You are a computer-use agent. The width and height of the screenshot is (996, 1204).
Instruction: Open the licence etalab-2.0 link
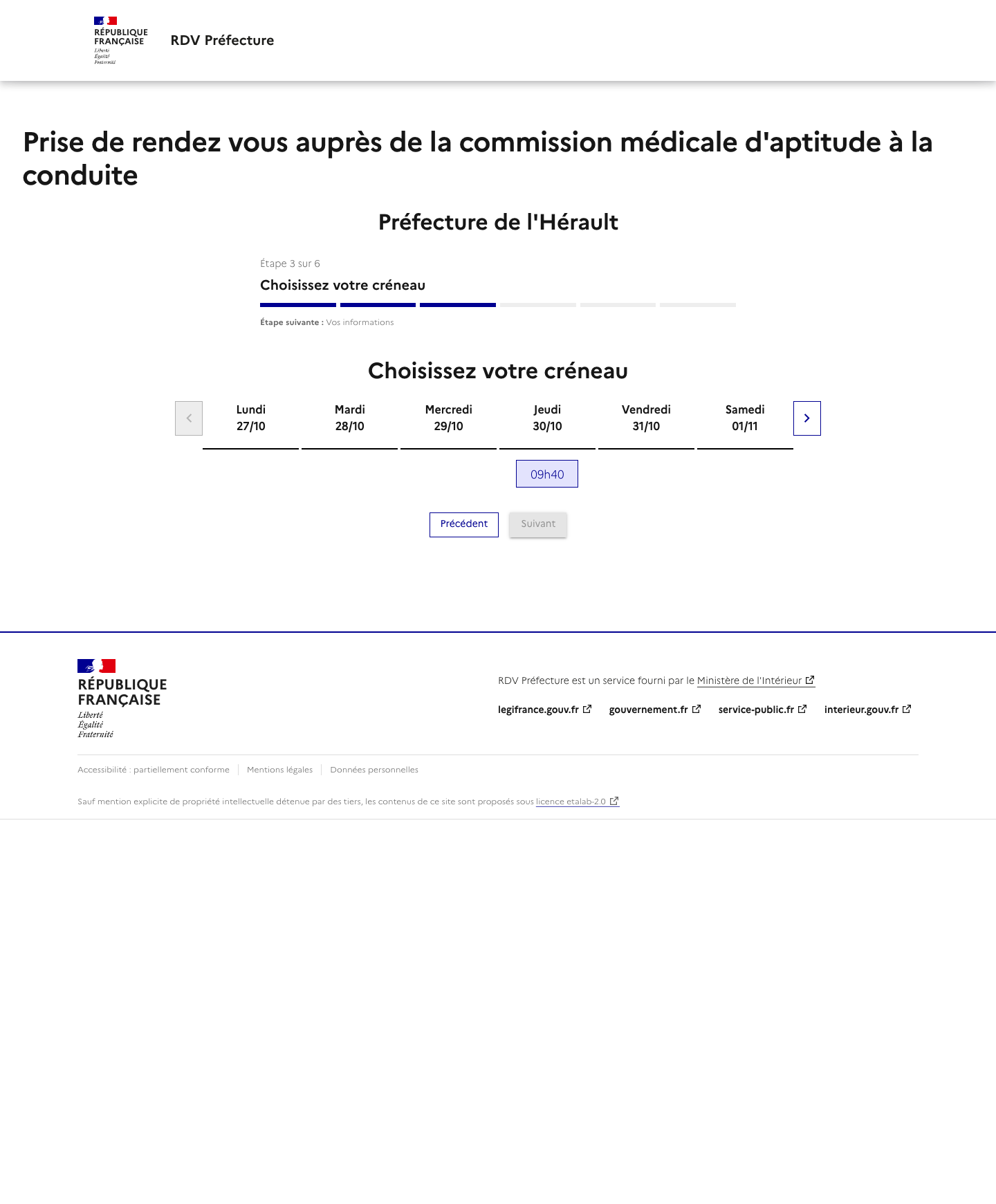[x=576, y=802]
